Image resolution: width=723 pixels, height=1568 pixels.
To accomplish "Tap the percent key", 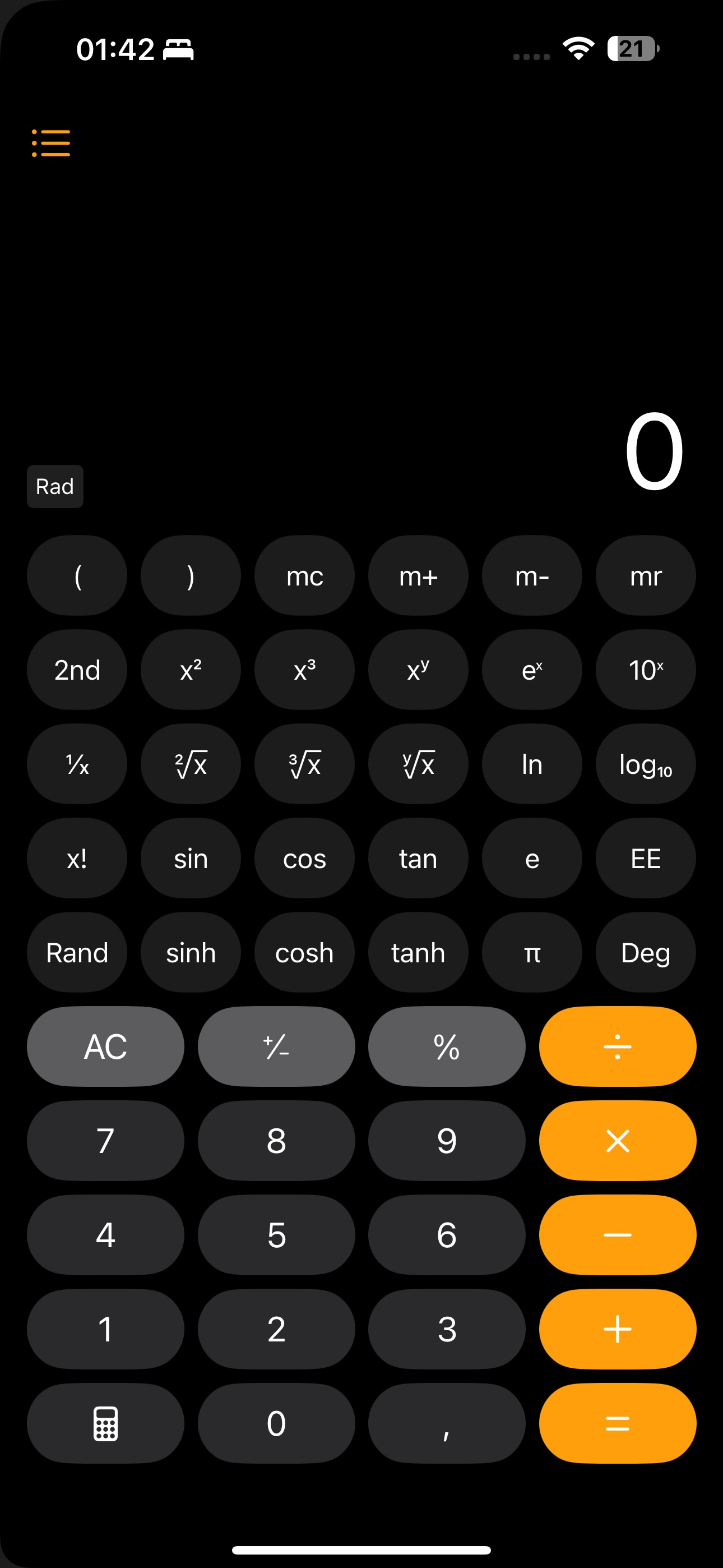I will 447,1046.
